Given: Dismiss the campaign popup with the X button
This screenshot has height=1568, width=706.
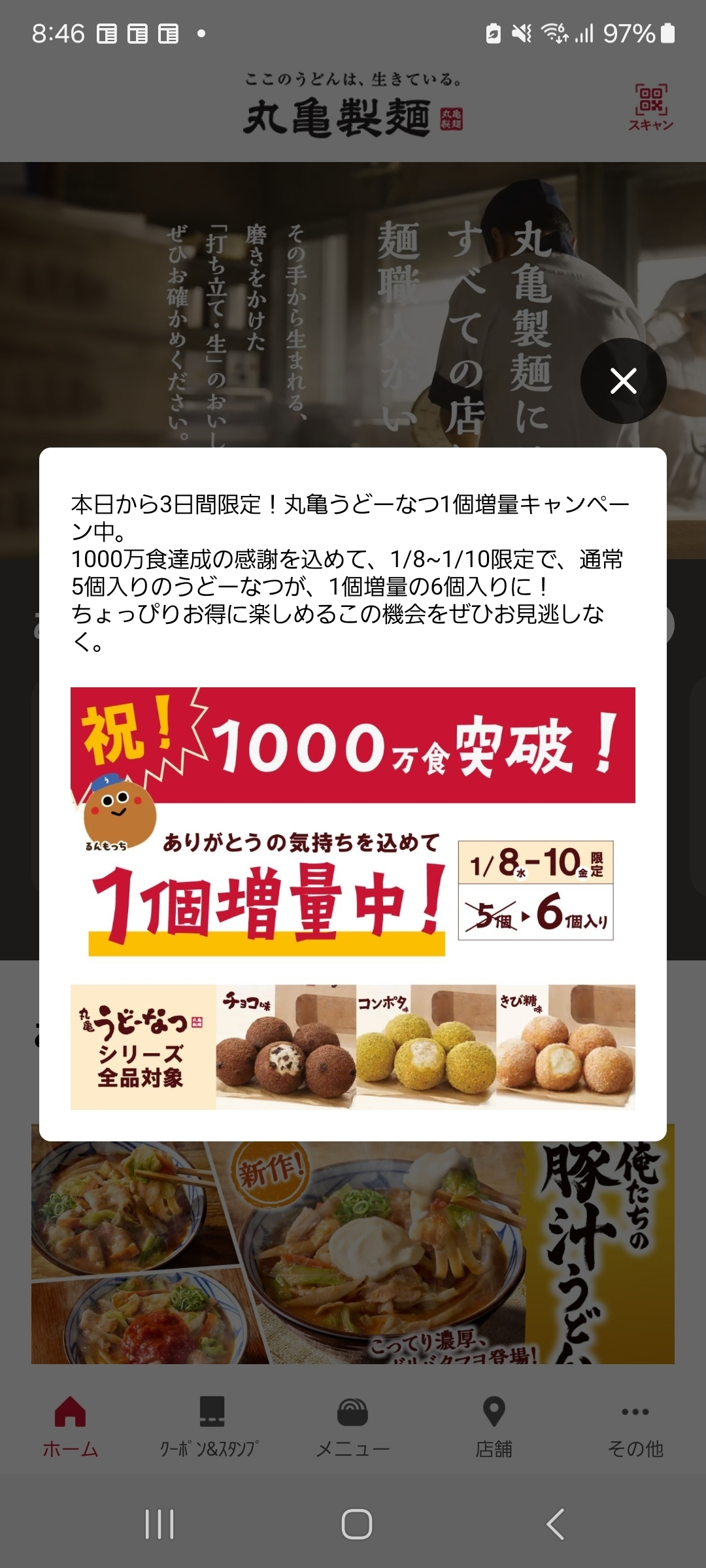Looking at the screenshot, I should pos(623,381).
